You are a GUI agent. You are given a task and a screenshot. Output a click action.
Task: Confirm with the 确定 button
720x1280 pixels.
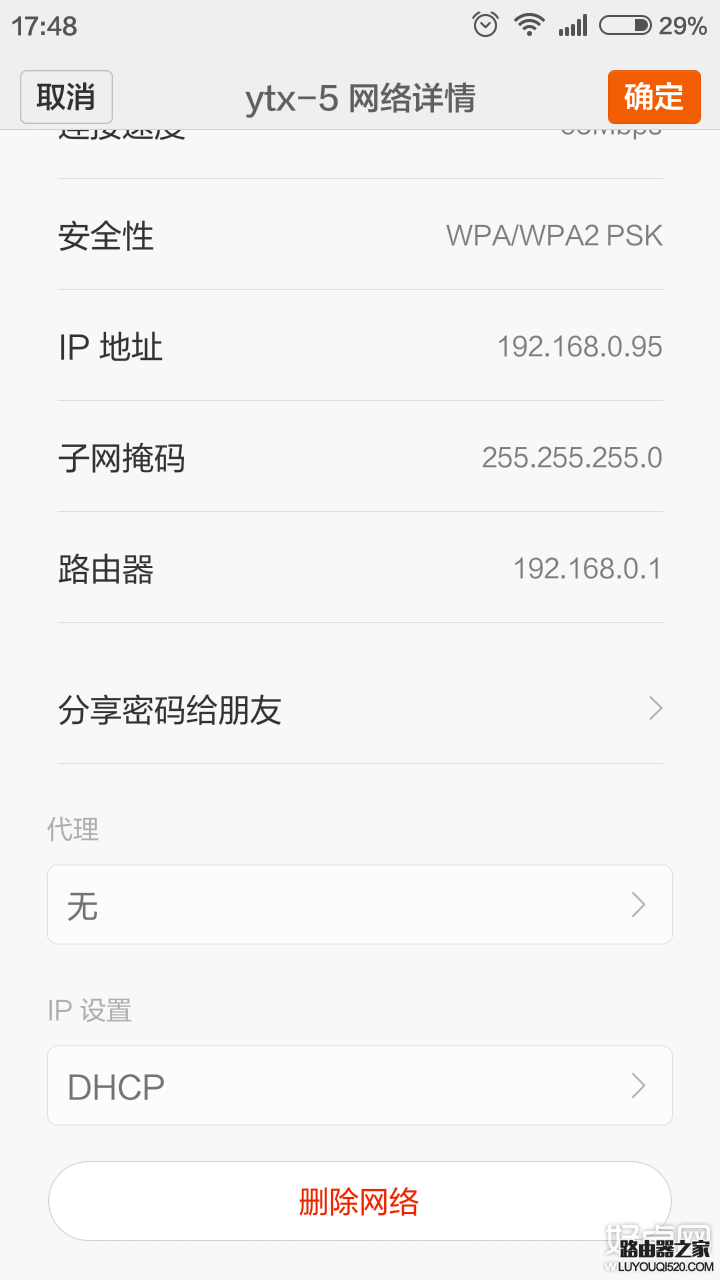(653, 97)
